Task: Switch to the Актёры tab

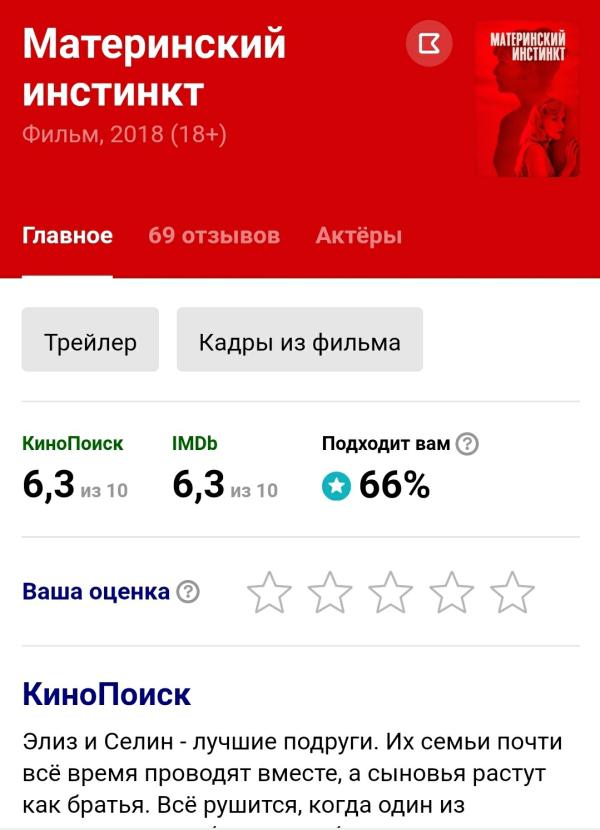Action: (358, 236)
